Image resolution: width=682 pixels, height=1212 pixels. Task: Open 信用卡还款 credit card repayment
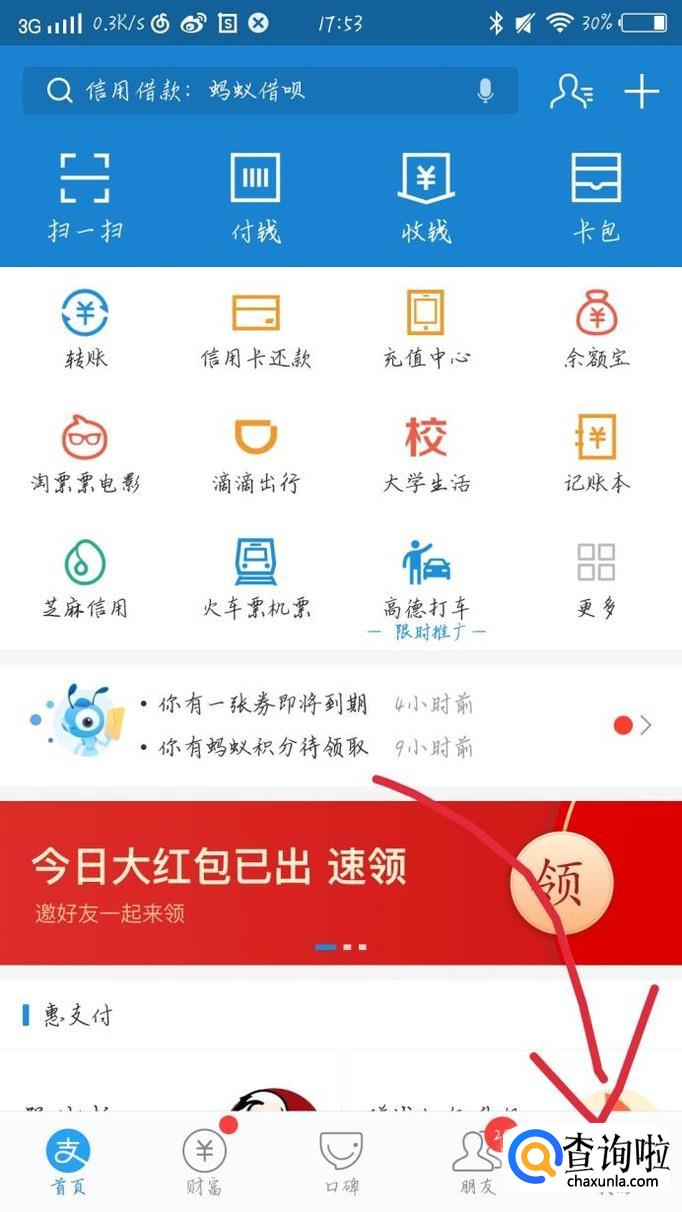point(255,329)
